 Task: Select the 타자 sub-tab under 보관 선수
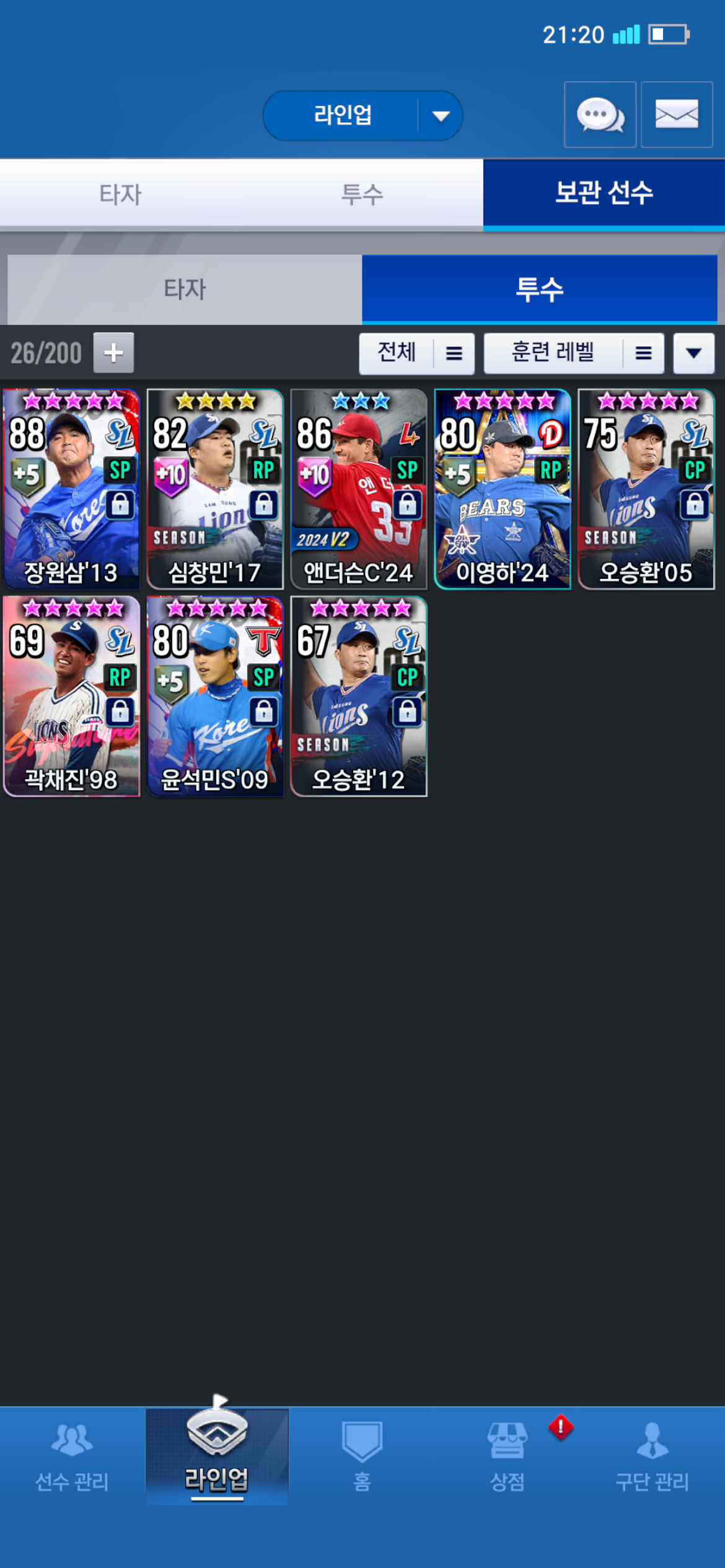[185, 289]
